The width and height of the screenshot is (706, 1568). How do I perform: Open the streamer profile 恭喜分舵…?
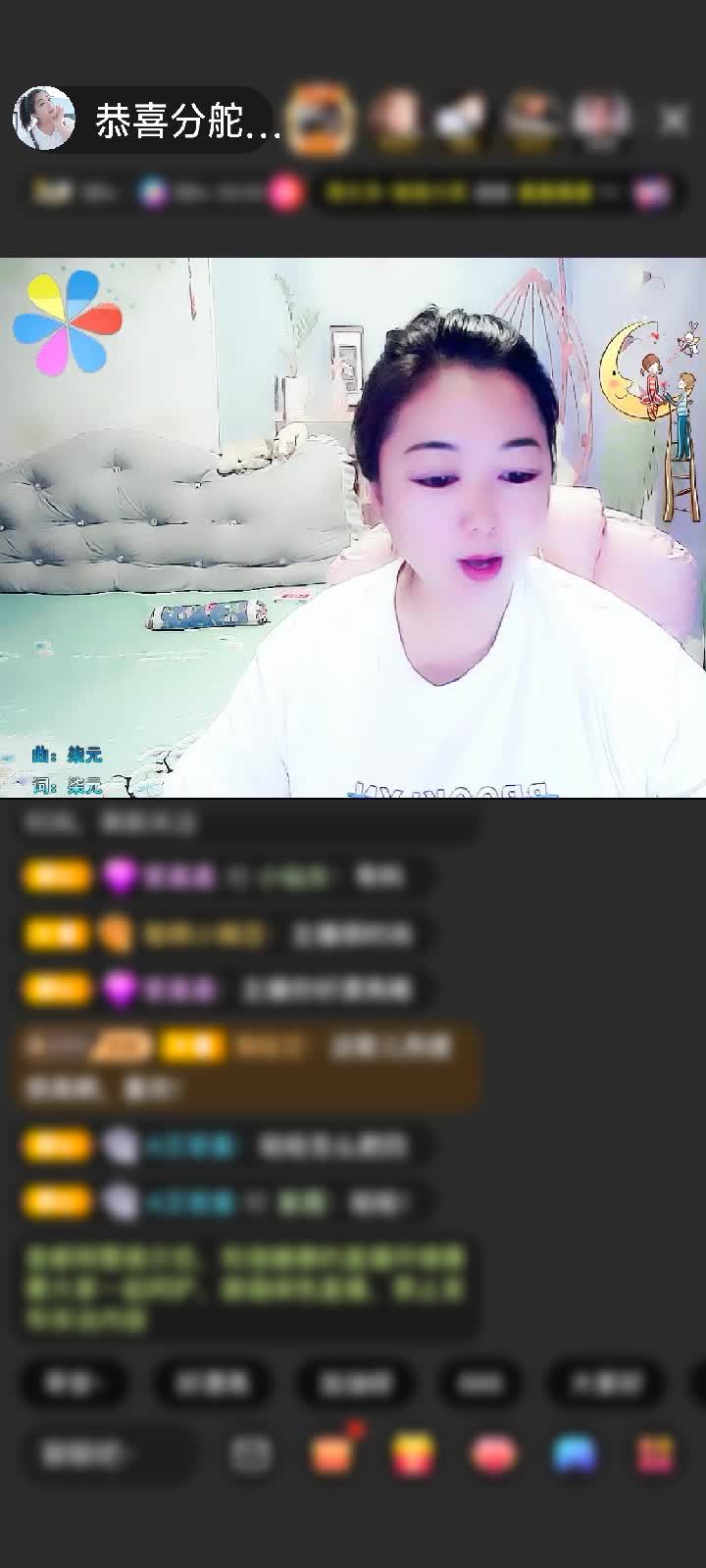tap(147, 121)
